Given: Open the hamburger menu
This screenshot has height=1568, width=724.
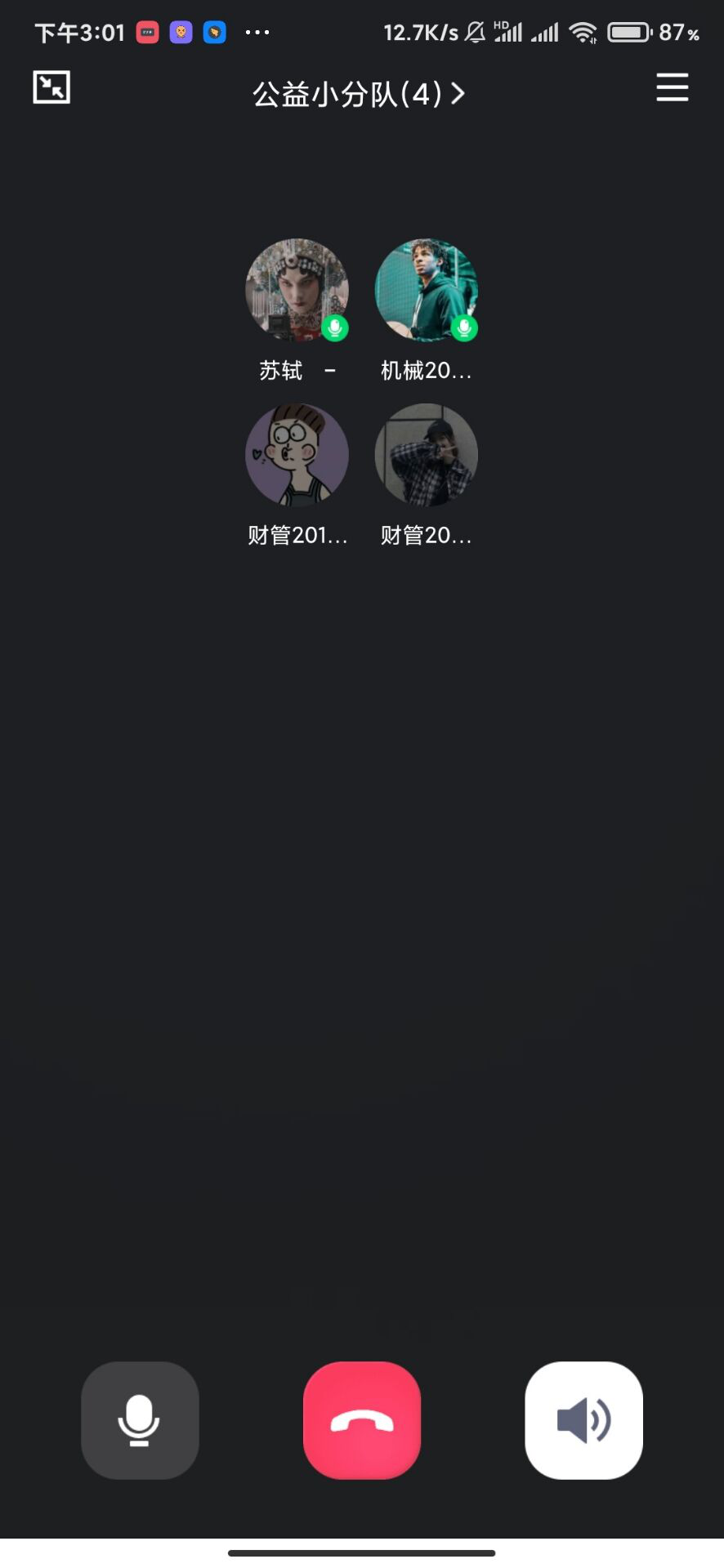Looking at the screenshot, I should (672, 87).
